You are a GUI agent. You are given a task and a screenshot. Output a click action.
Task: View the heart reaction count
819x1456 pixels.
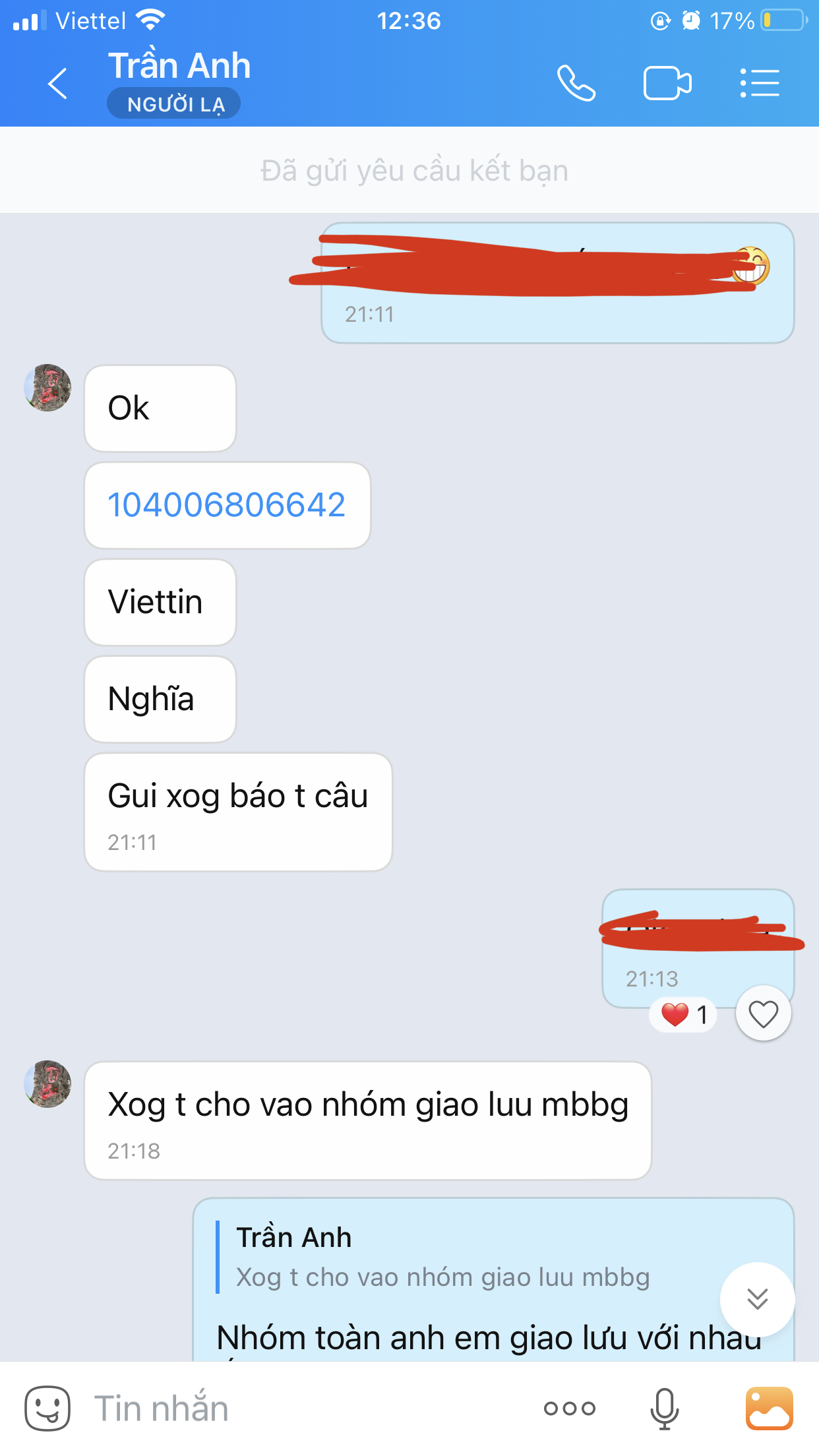point(683,1014)
